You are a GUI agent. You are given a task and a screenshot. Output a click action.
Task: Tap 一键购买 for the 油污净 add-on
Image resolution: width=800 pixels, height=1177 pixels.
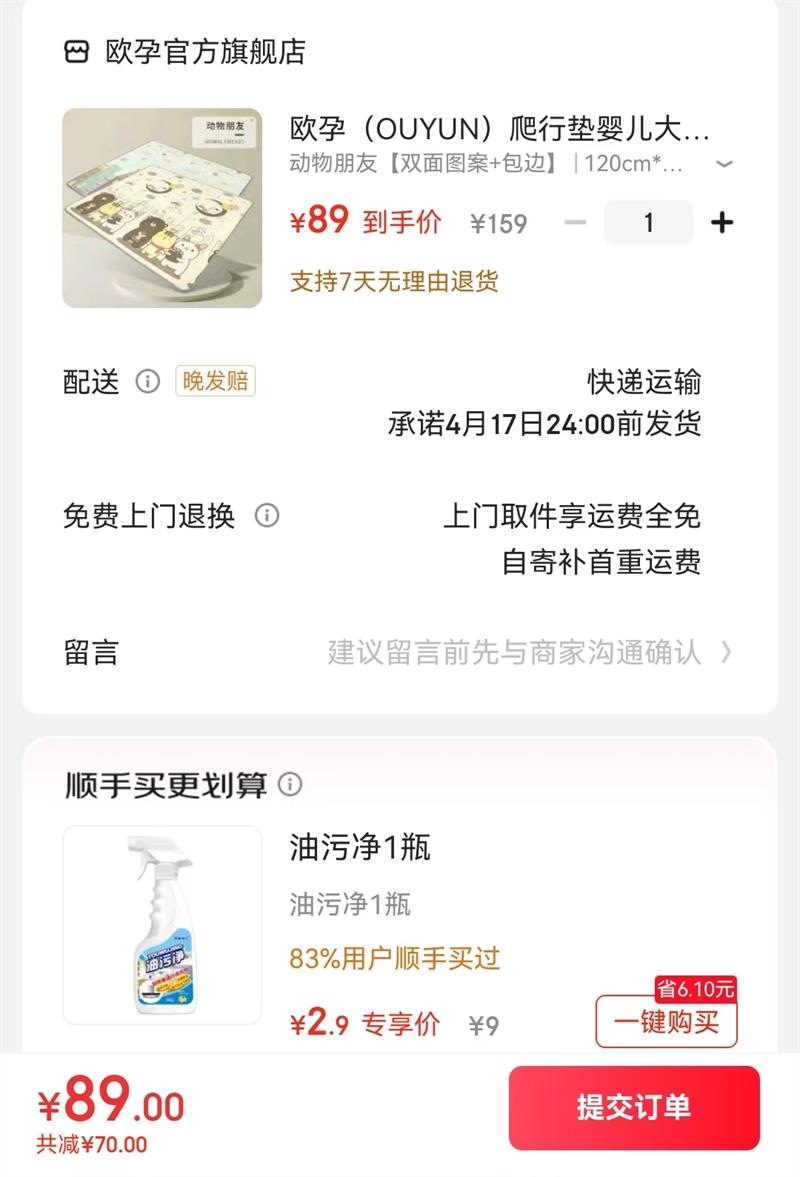(666, 1022)
